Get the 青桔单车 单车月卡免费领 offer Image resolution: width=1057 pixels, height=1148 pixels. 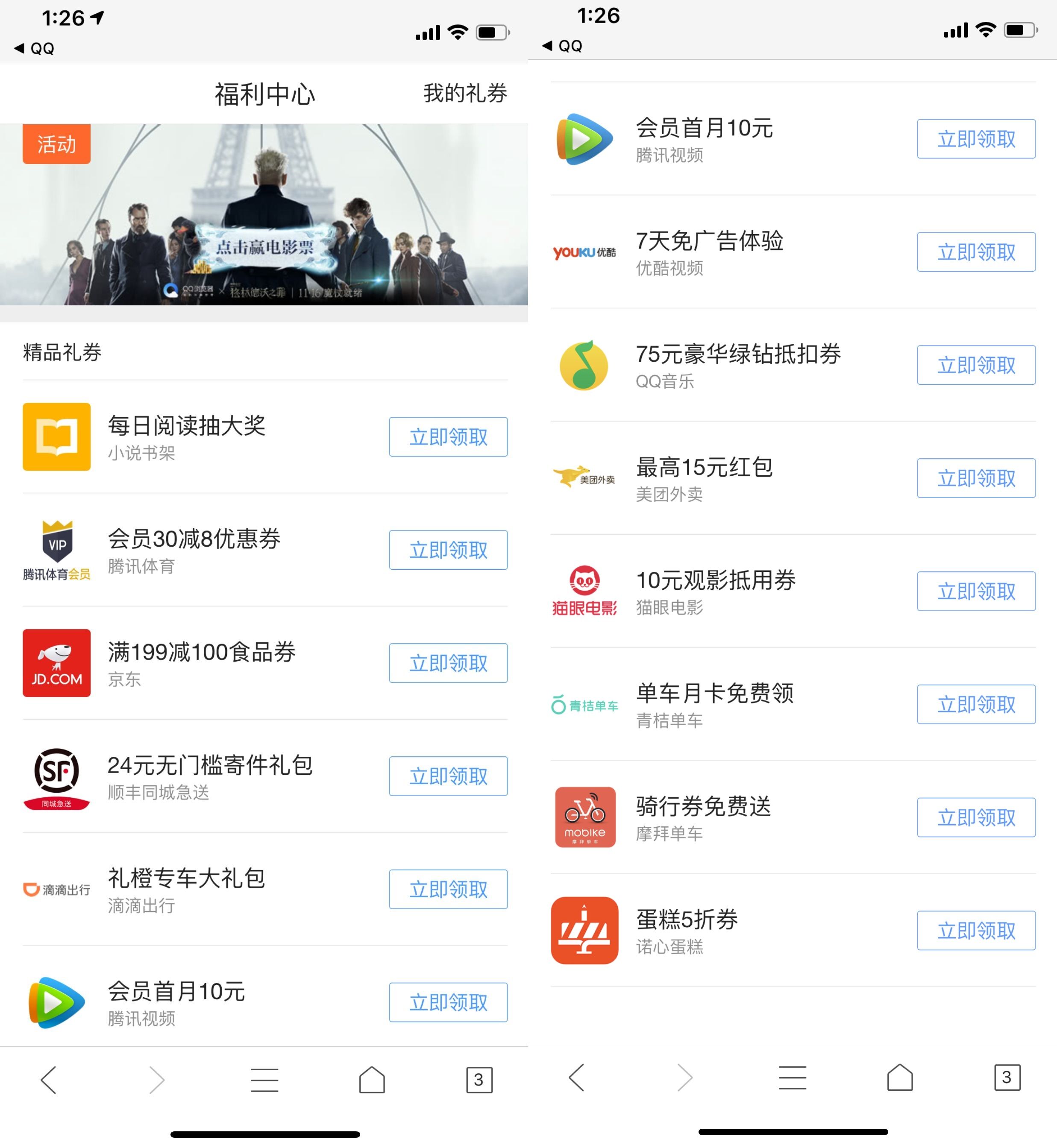point(976,704)
